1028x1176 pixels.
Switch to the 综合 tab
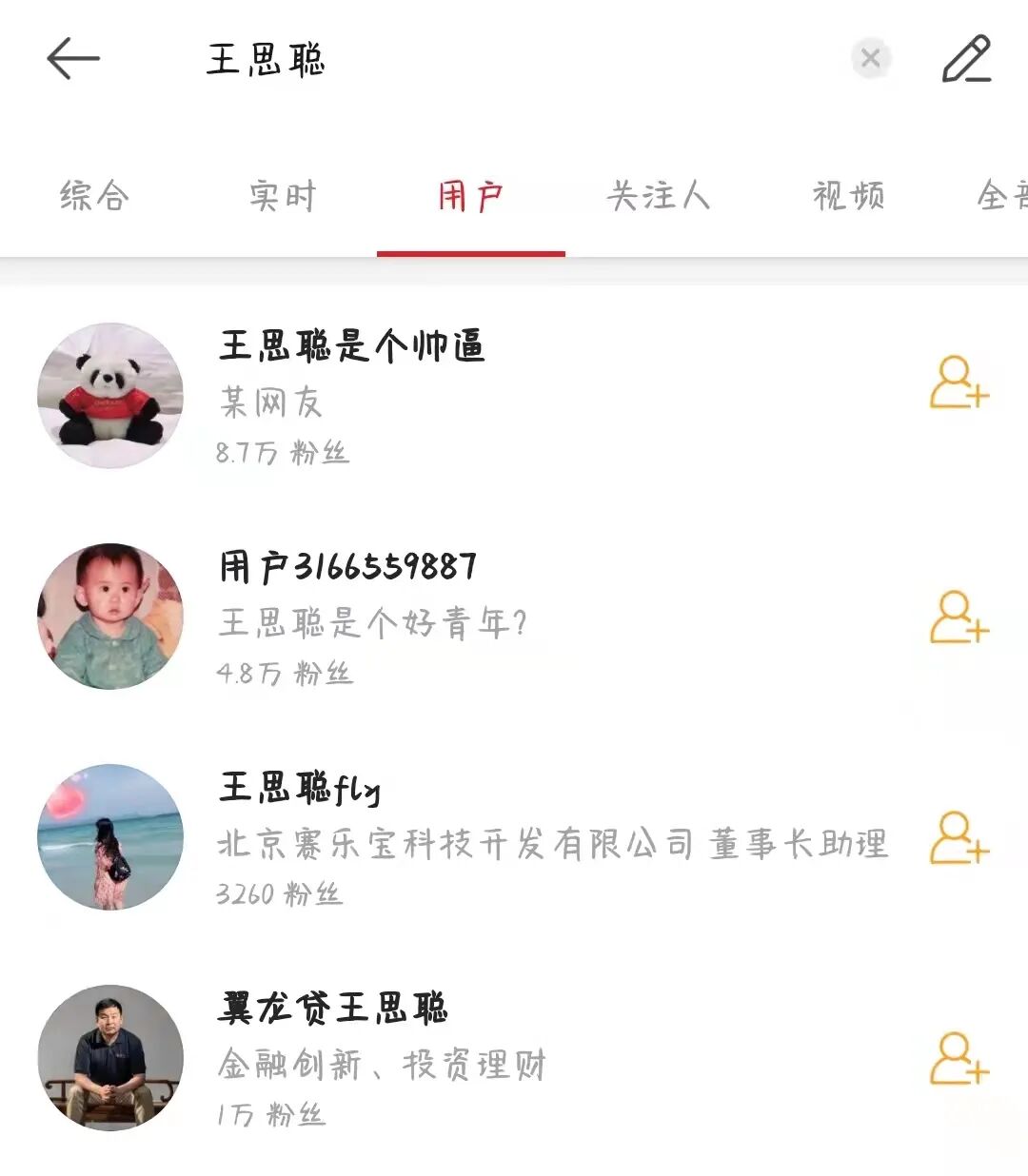93,196
